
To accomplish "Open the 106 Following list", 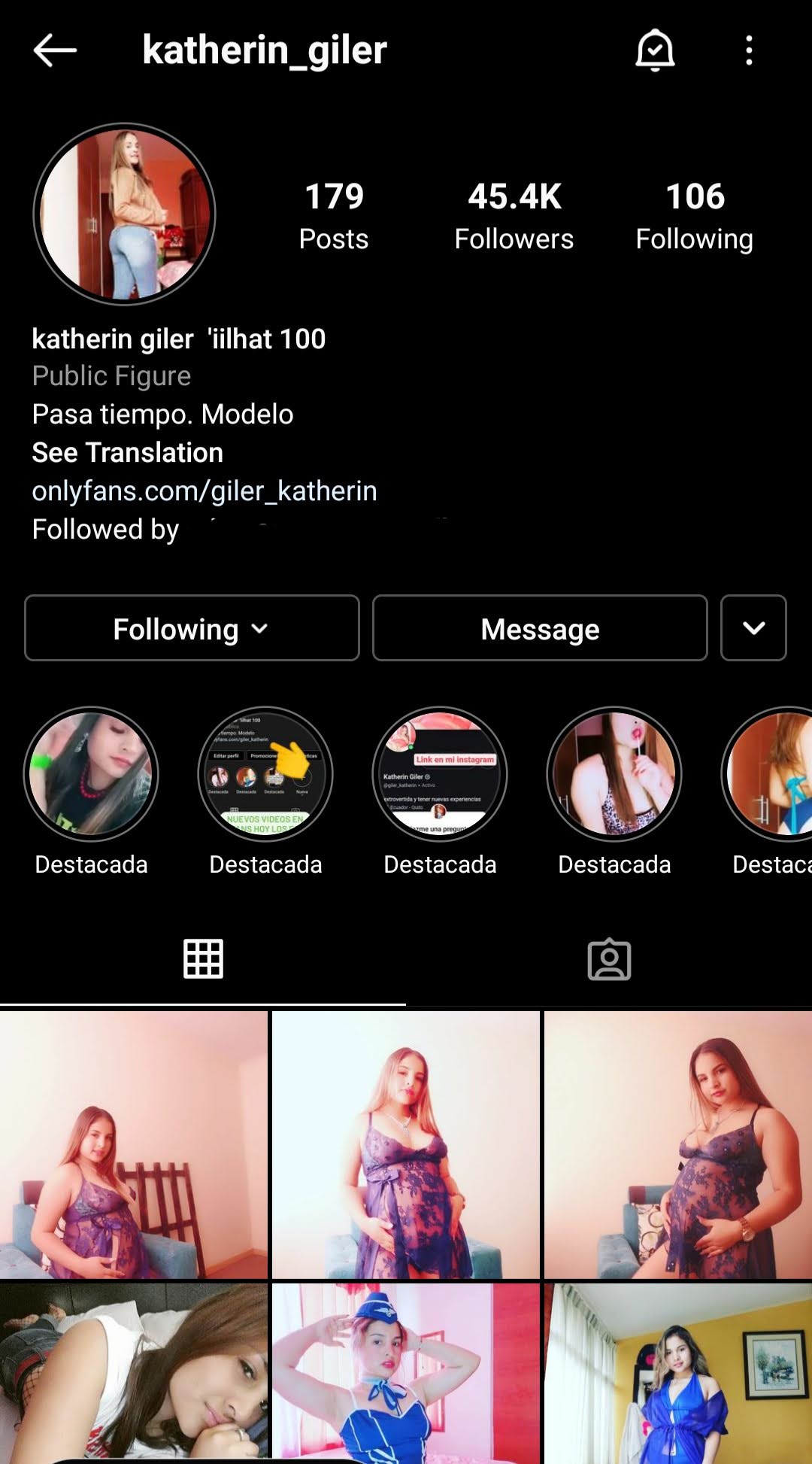I will [695, 216].
